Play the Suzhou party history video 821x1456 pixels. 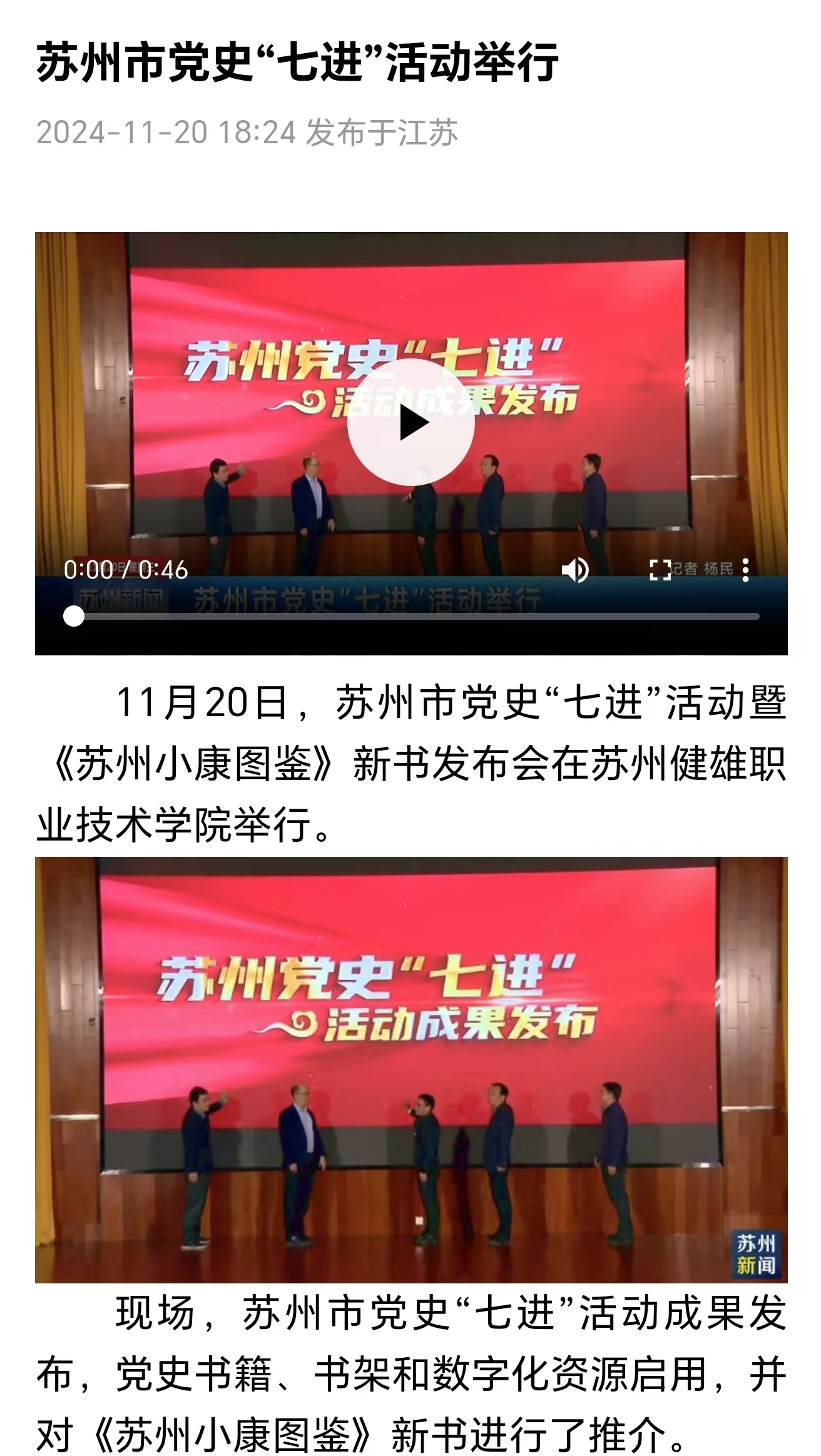click(411, 423)
